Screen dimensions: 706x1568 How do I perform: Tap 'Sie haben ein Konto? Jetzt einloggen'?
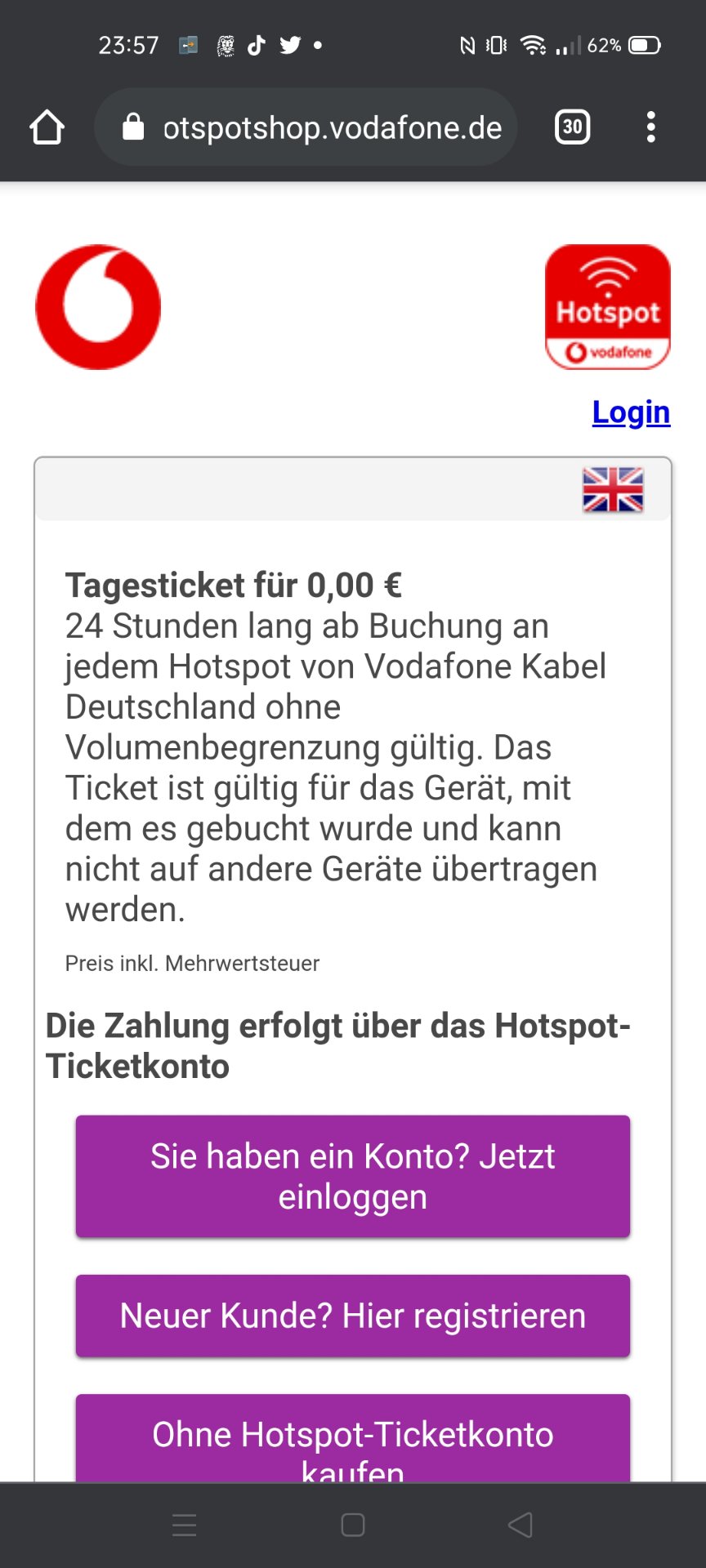coord(353,1176)
